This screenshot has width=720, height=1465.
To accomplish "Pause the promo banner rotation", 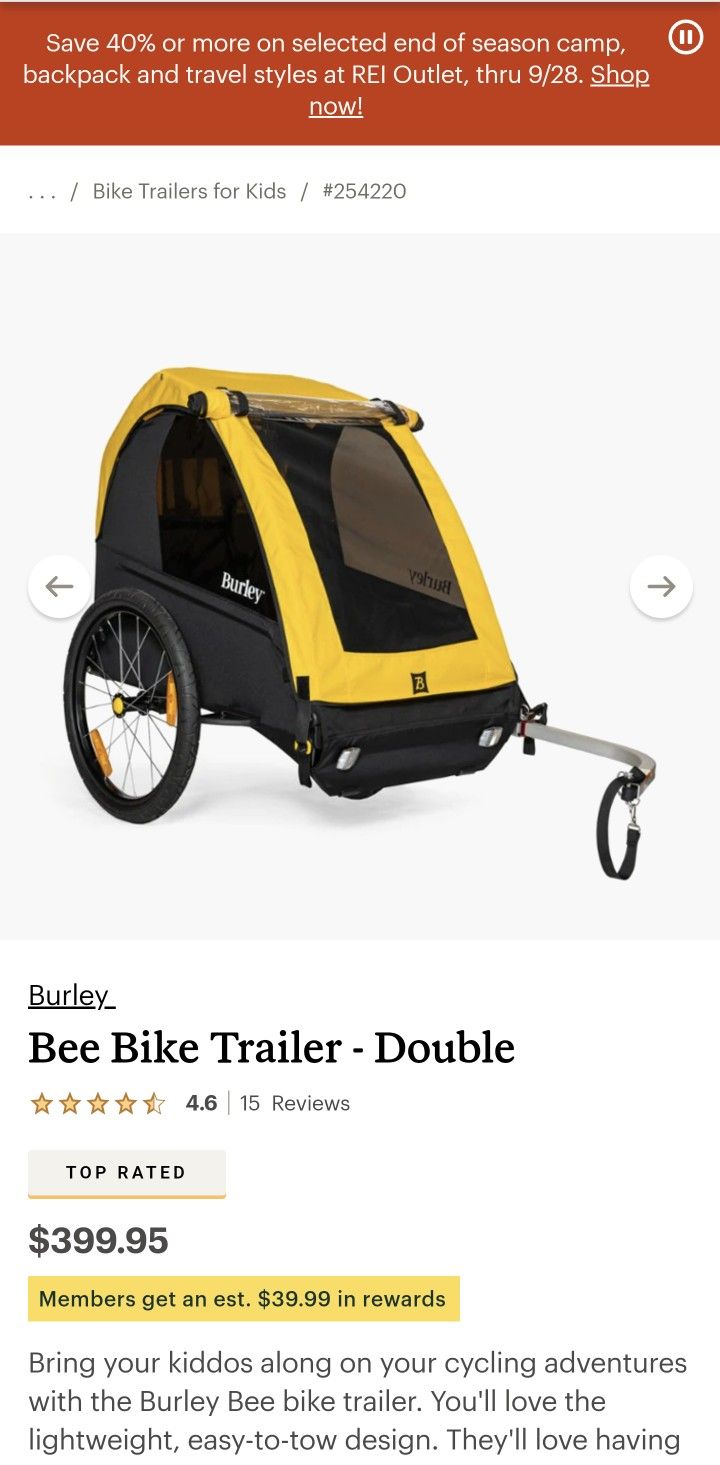I will click(x=685, y=38).
